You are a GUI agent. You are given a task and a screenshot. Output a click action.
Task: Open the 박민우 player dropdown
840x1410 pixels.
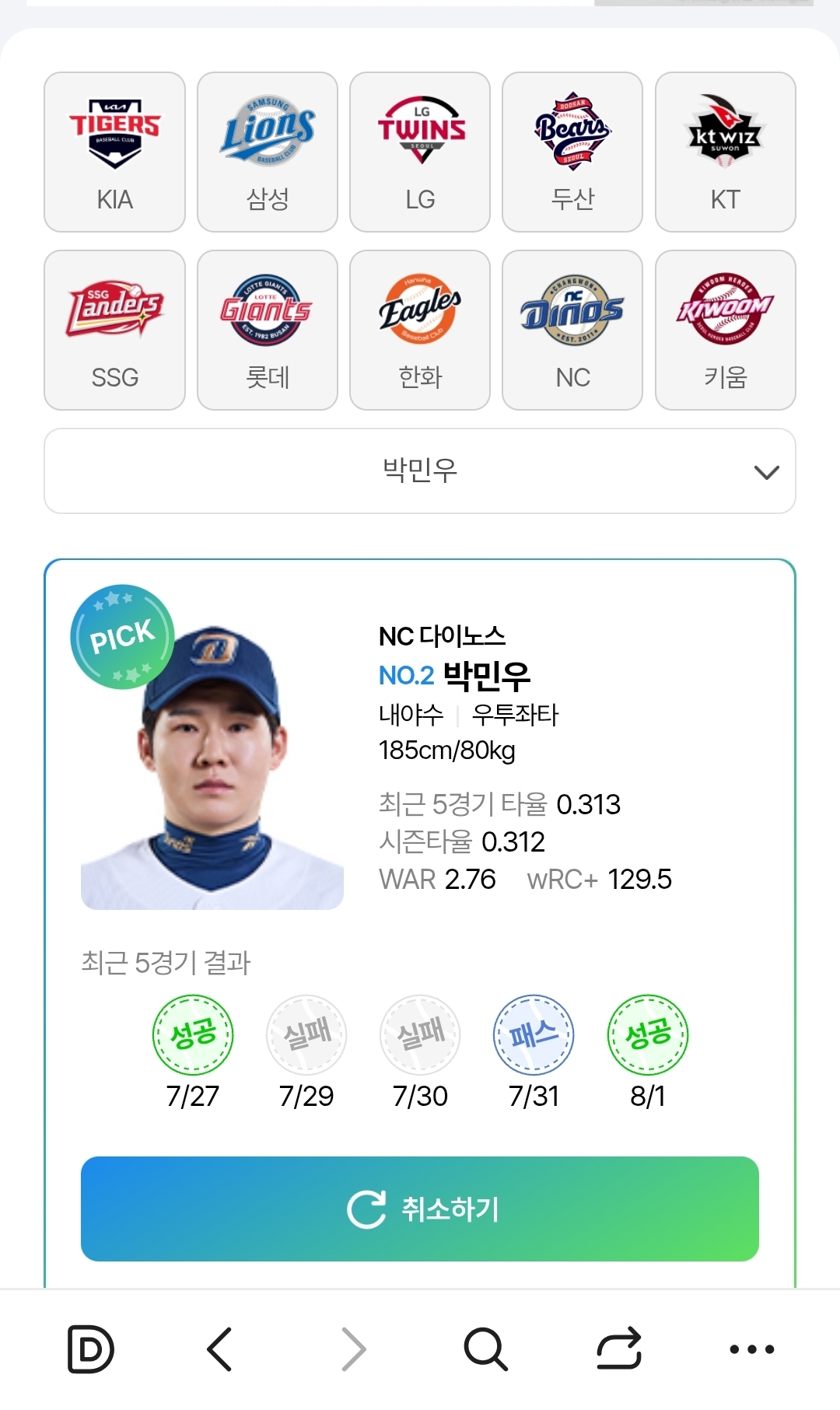(x=420, y=471)
